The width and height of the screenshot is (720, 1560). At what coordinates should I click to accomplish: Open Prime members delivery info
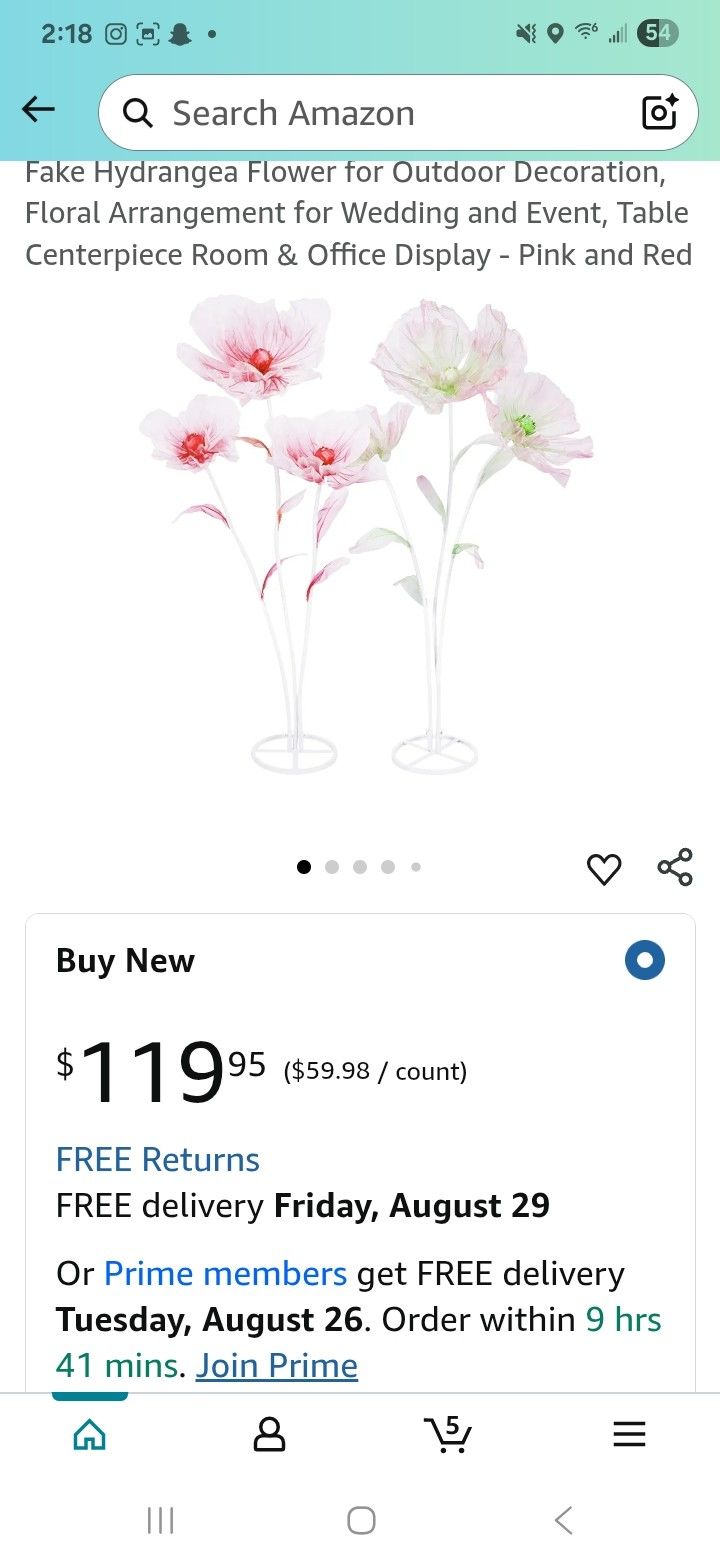coord(224,1273)
